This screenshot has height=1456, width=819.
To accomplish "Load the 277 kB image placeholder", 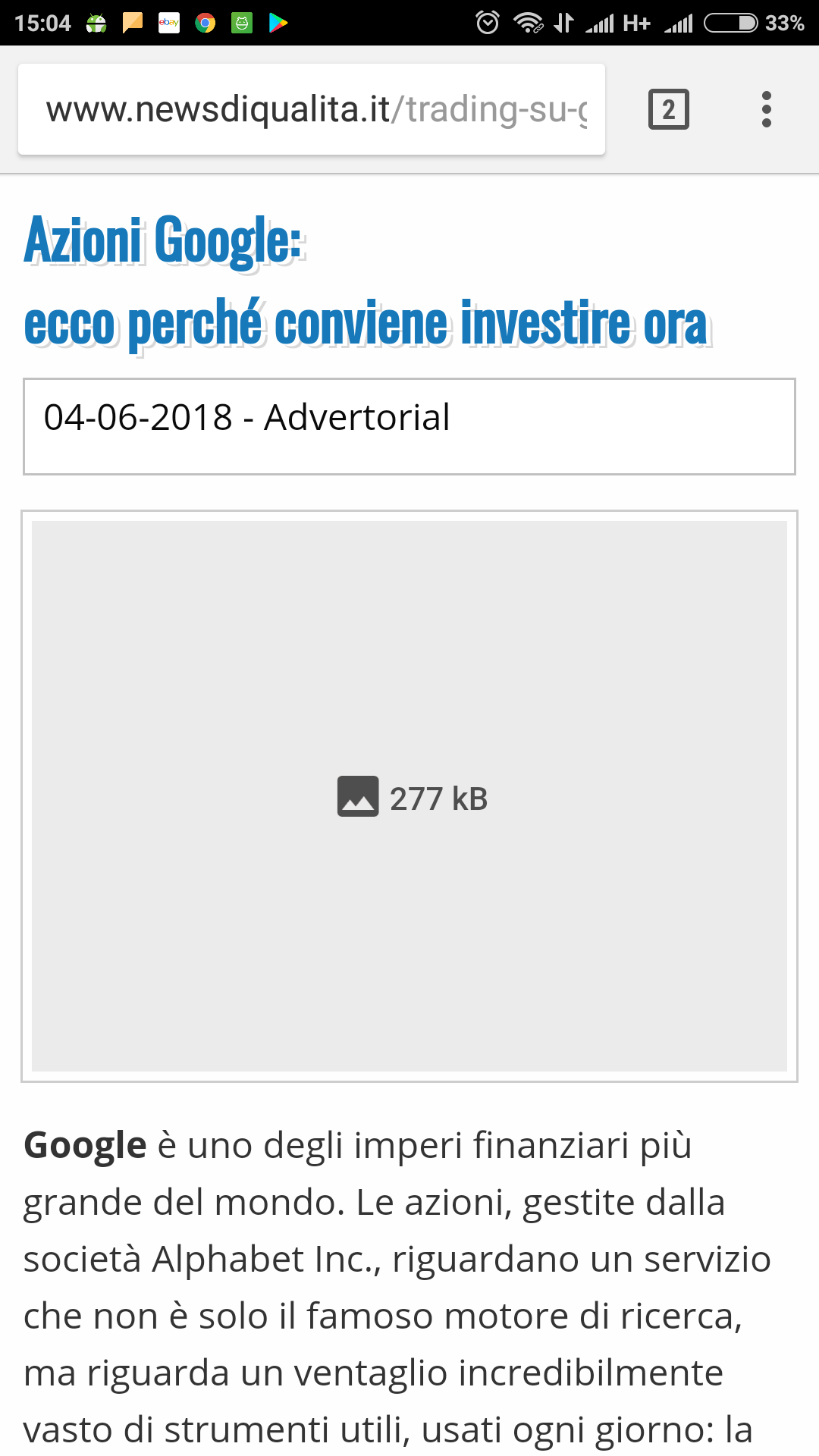I will click(x=409, y=796).
